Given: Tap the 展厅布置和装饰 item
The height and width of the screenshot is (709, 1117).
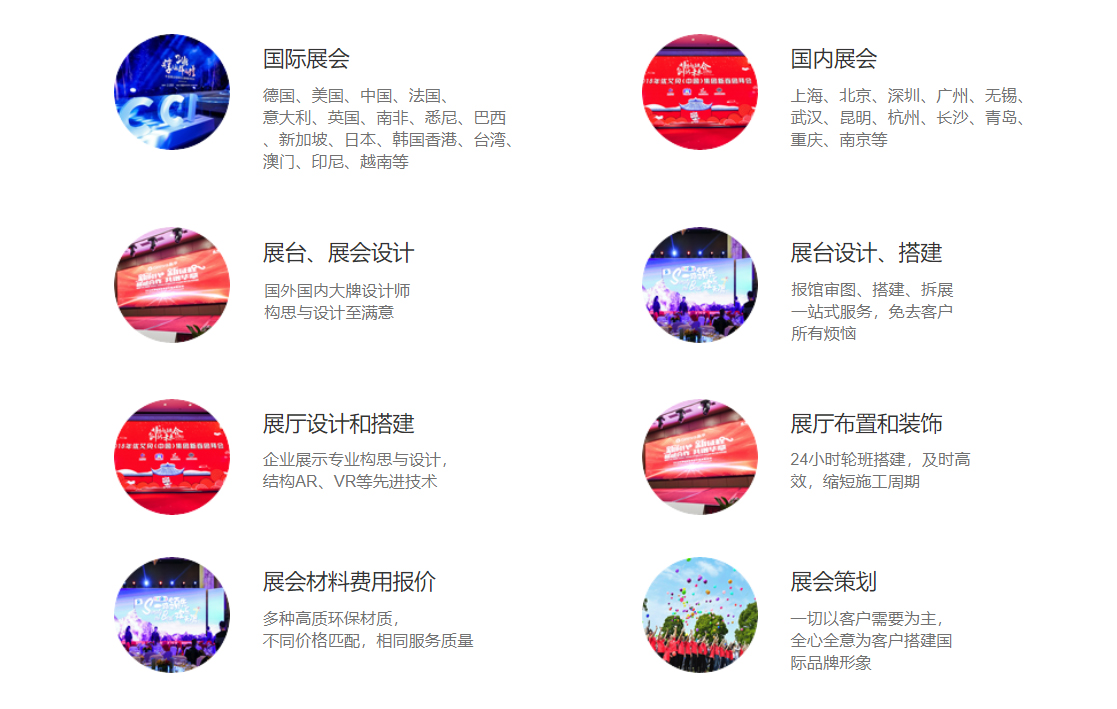Looking at the screenshot, I should 866,424.
